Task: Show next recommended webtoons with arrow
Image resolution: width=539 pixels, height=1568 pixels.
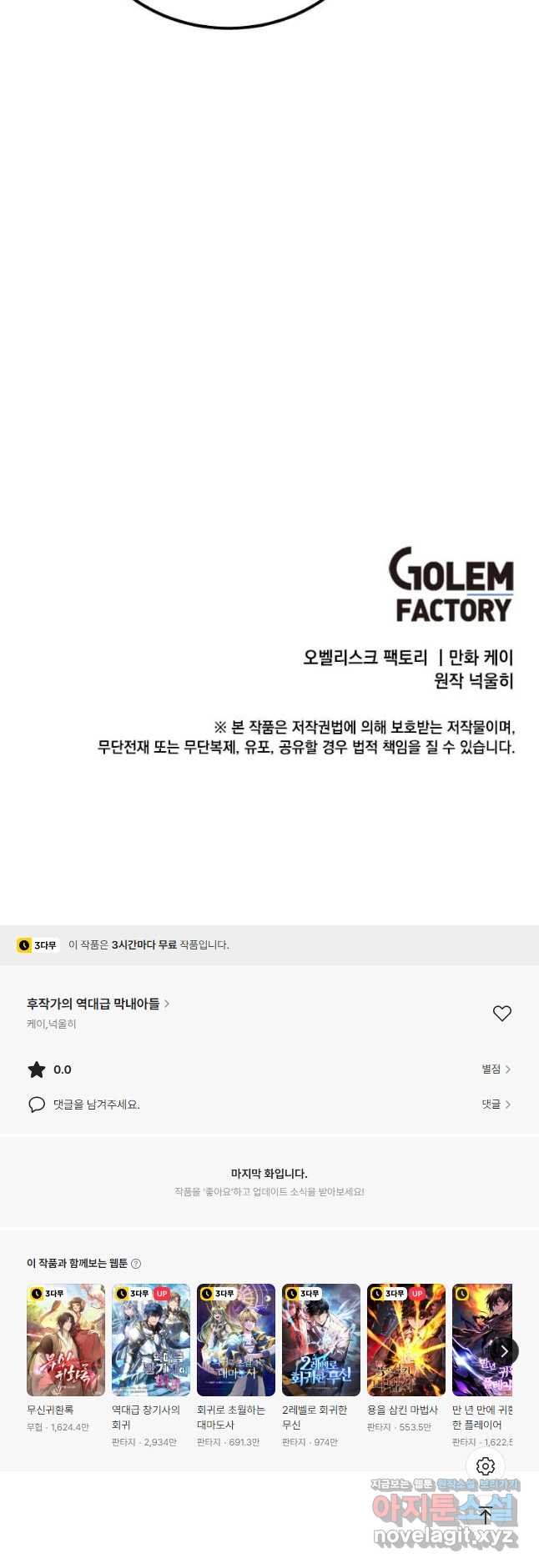Action: tap(504, 1351)
